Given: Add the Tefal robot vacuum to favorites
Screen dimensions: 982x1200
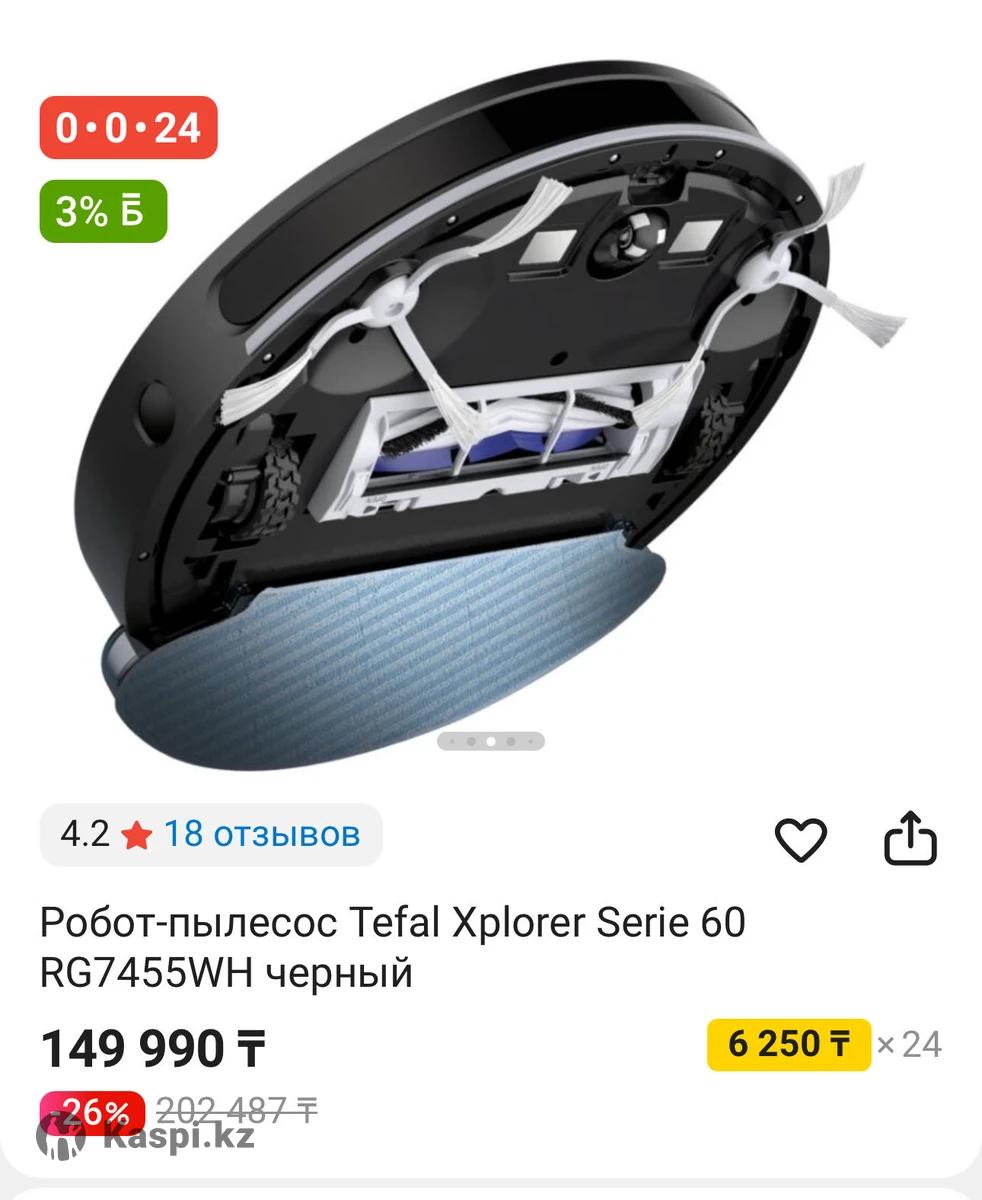Looking at the screenshot, I should click(x=801, y=839).
